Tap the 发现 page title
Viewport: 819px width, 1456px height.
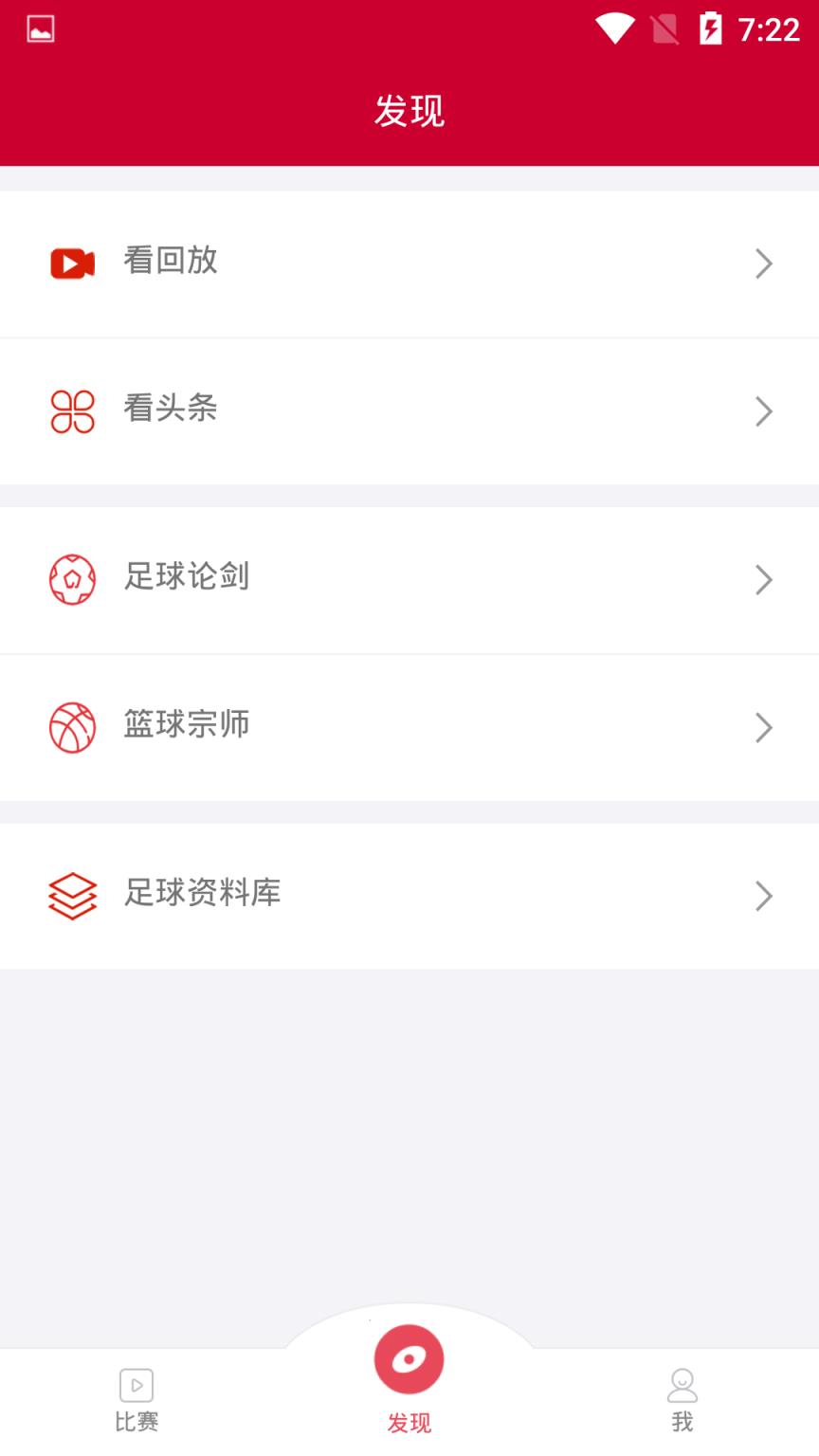(x=409, y=109)
